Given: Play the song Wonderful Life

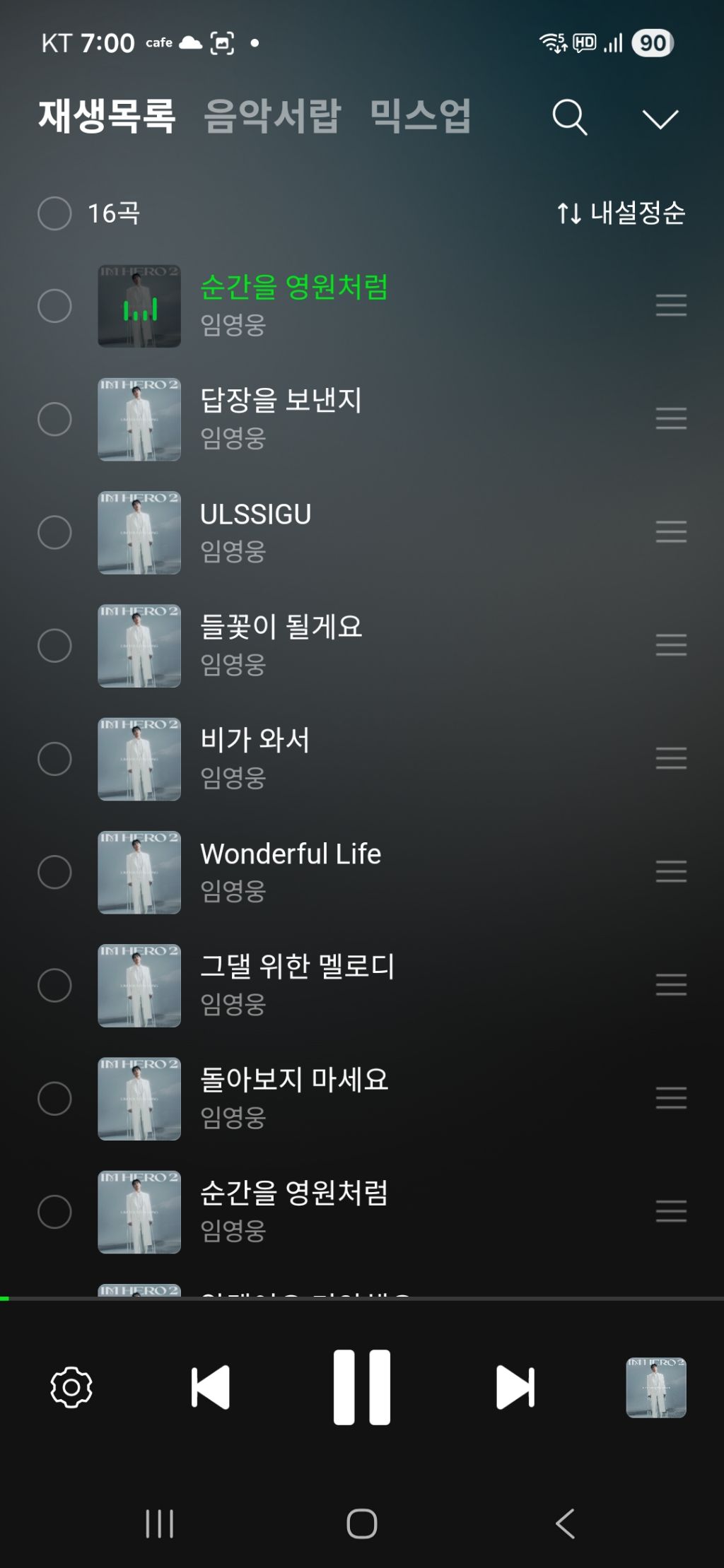Looking at the screenshot, I should (x=291, y=854).
